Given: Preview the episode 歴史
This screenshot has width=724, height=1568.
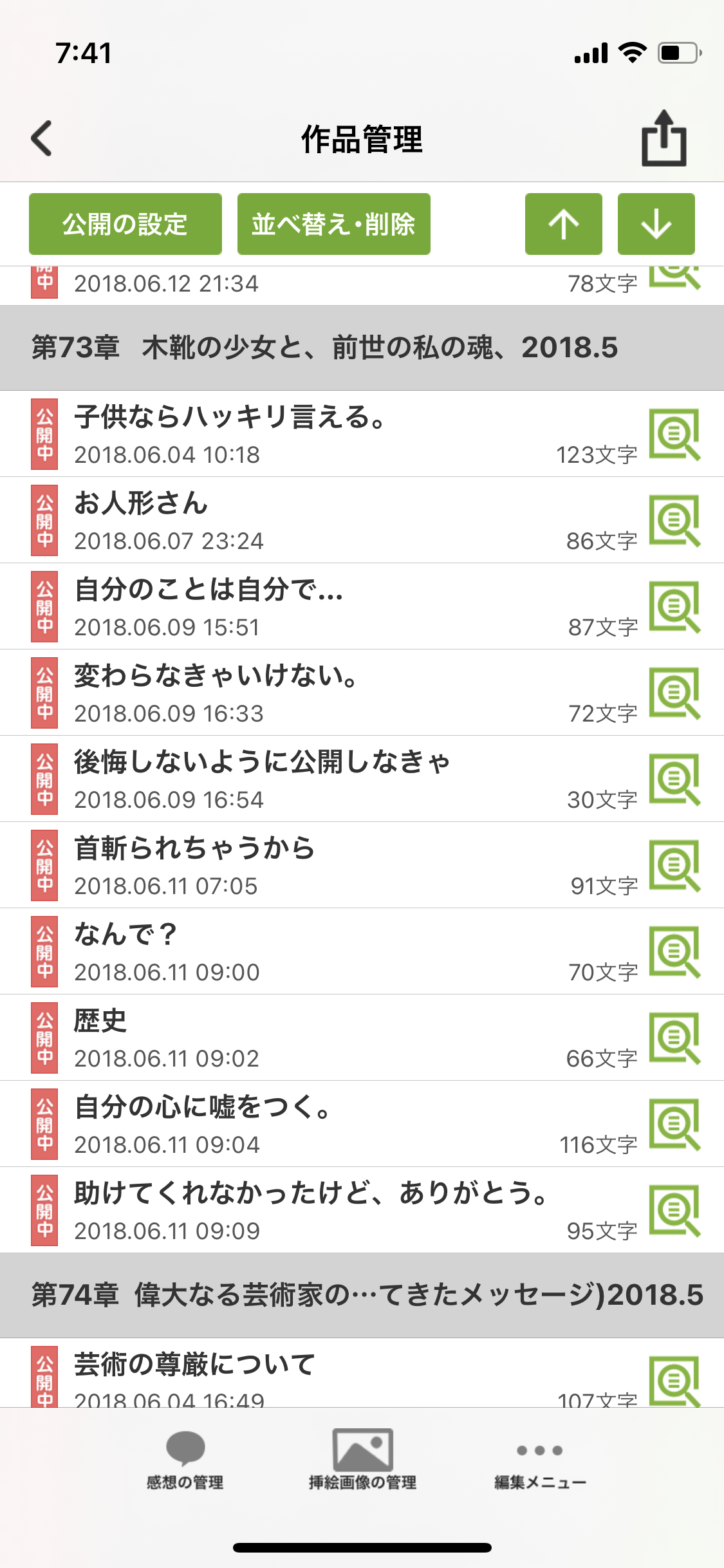Looking at the screenshot, I should [674, 1038].
